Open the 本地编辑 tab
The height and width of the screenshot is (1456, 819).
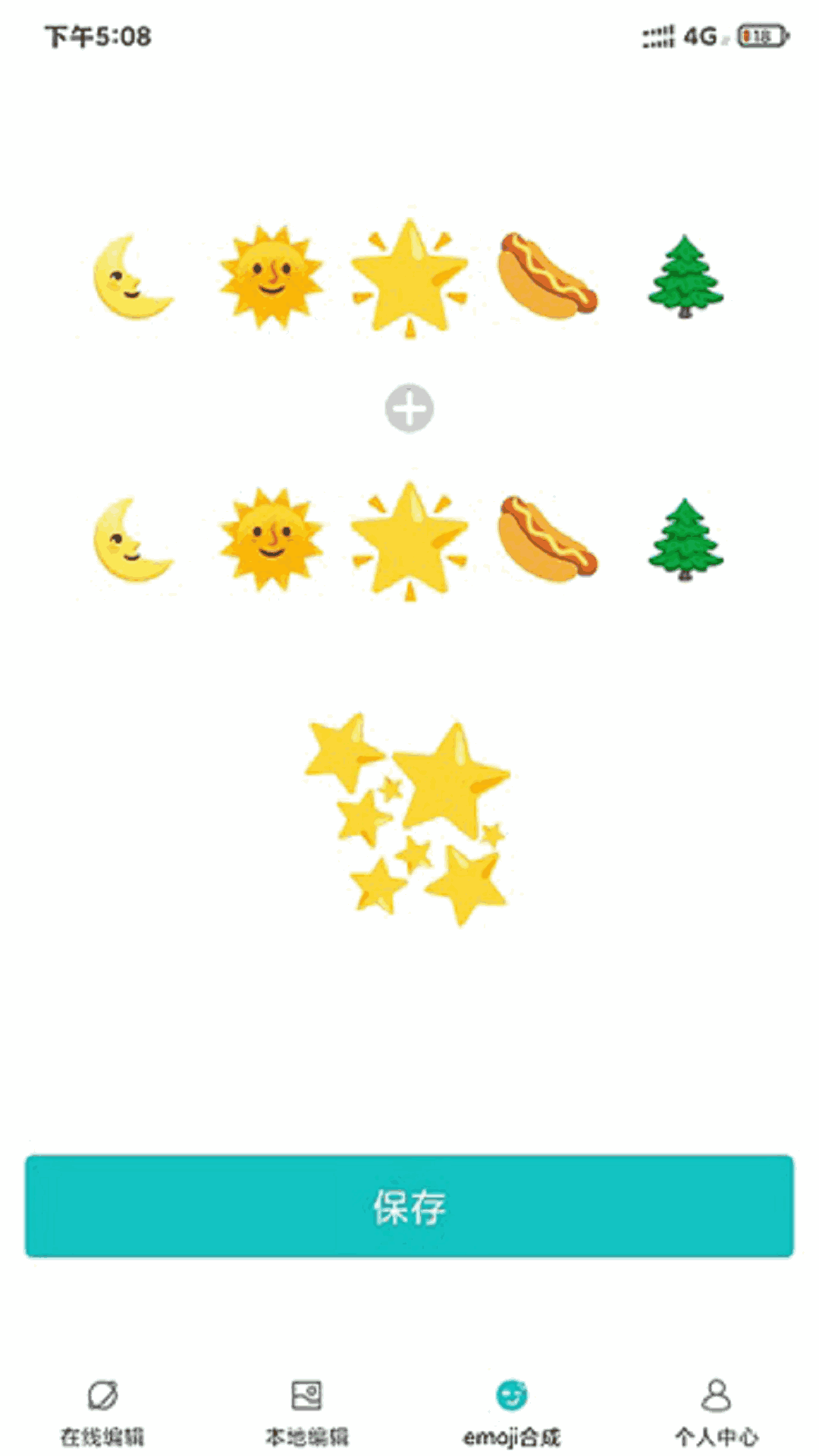307,1412
